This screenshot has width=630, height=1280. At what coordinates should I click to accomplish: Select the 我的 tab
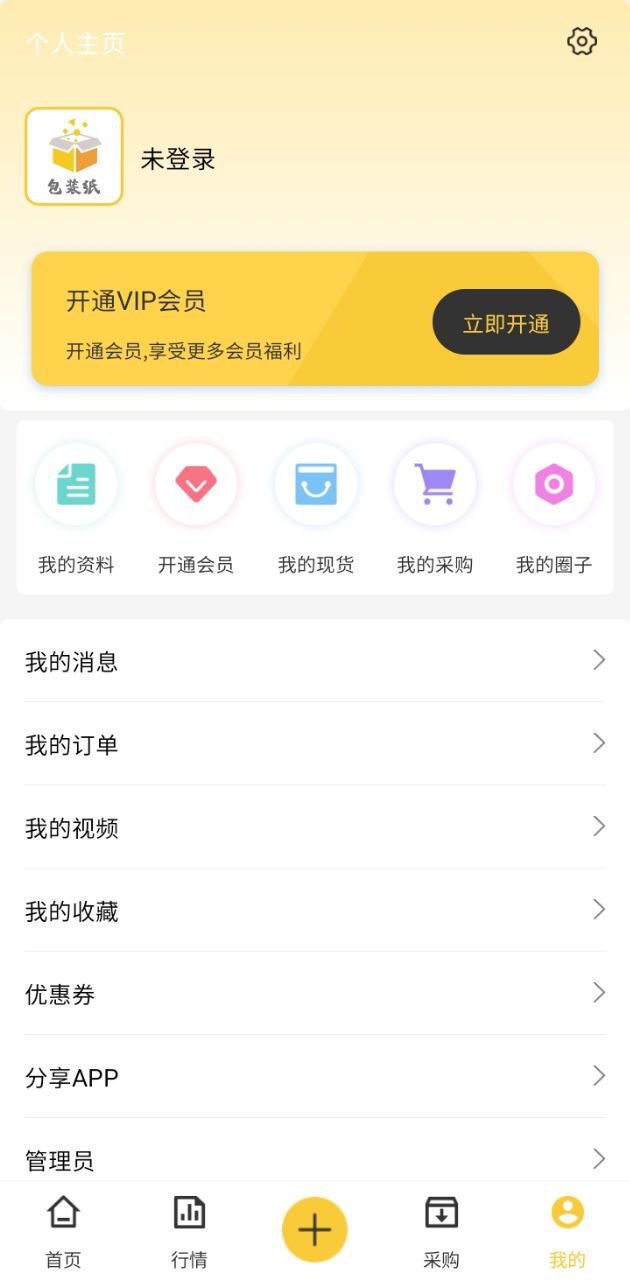click(567, 1230)
